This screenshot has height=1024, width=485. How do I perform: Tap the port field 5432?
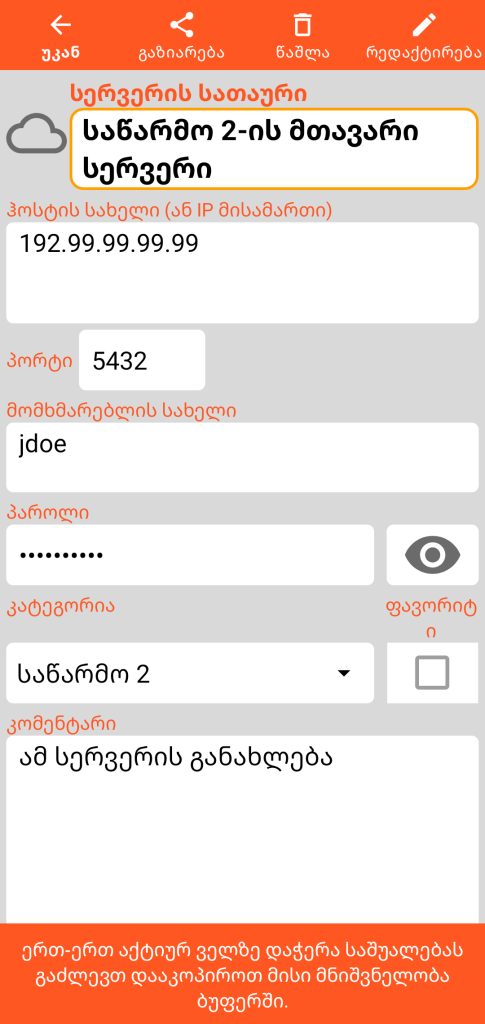pyautogui.click(x=142, y=360)
